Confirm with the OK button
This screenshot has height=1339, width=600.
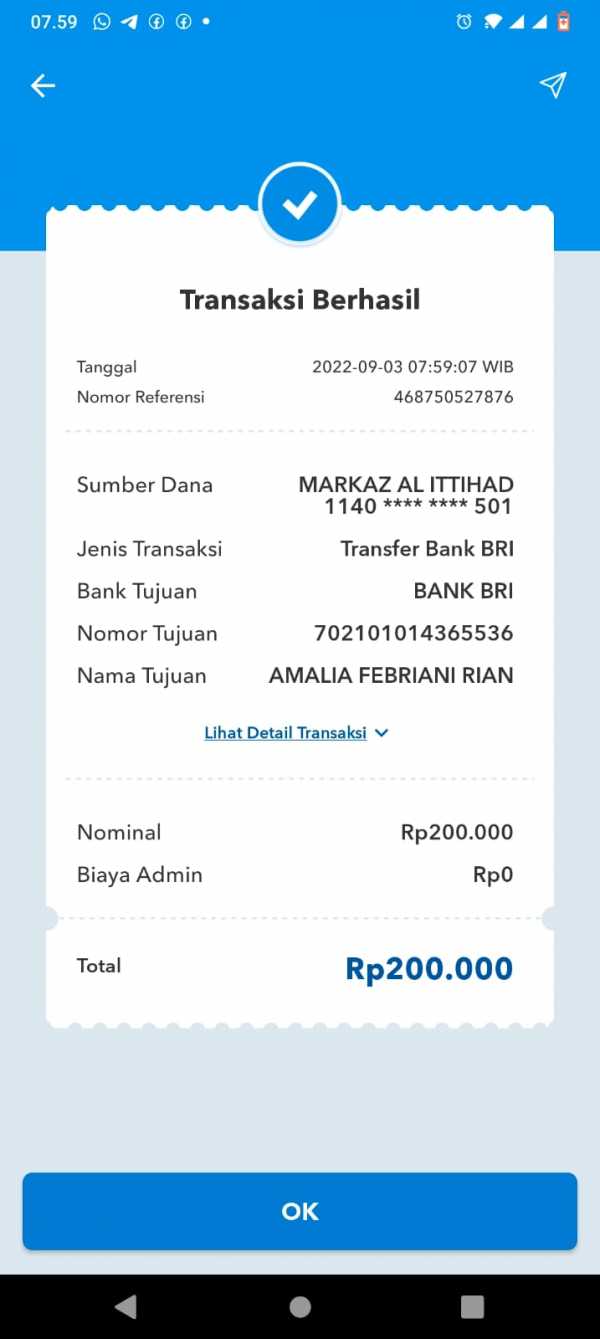[x=300, y=1211]
